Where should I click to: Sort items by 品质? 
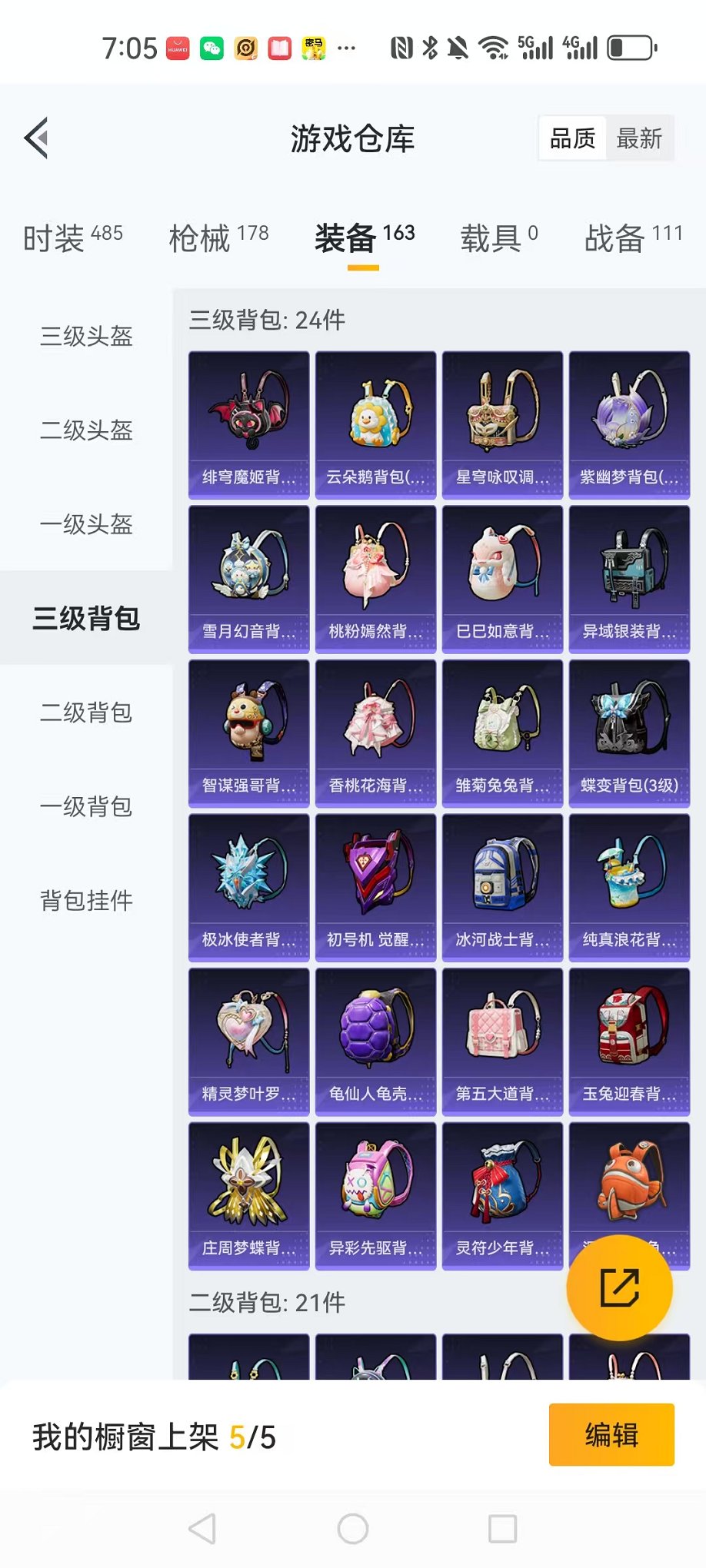573,139
